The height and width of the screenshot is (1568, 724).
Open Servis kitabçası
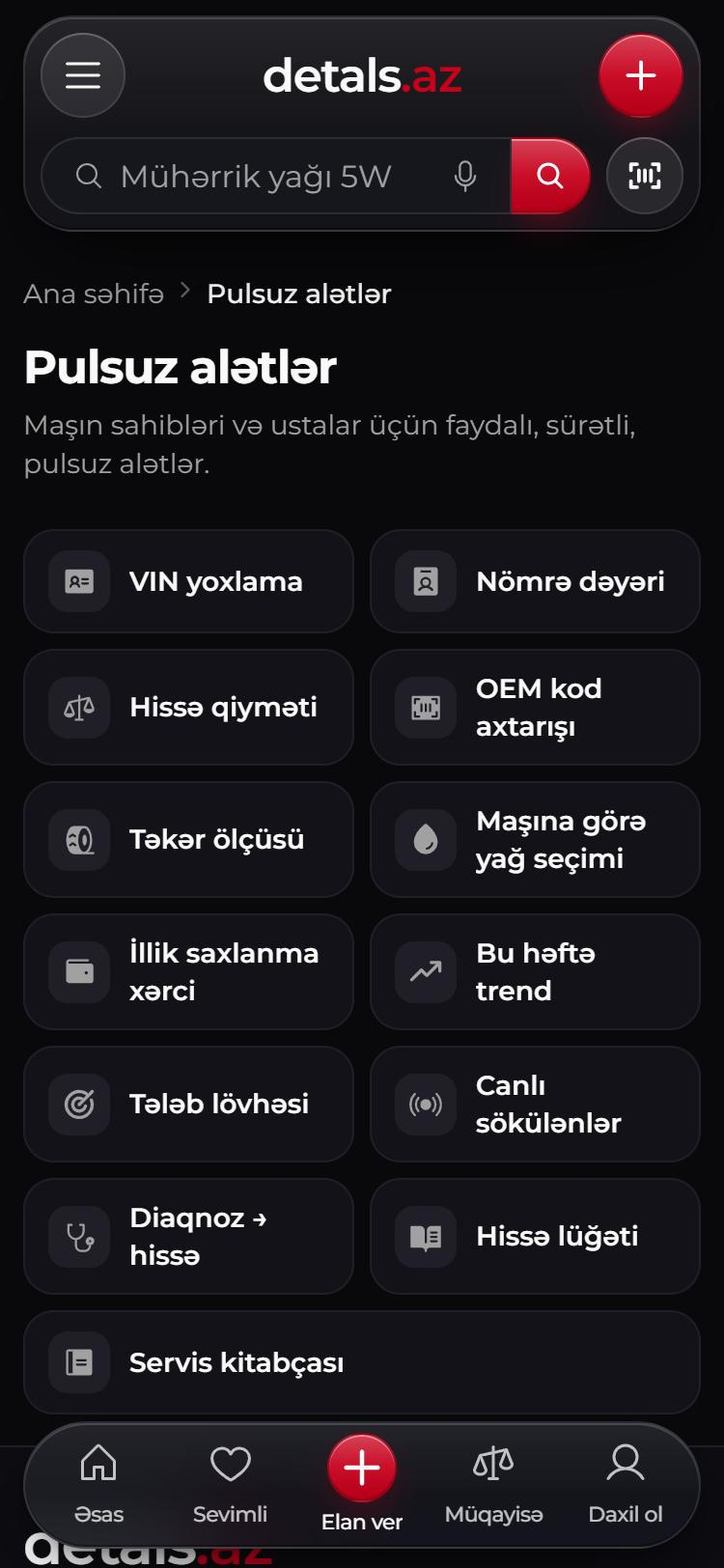click(x=362, y=1362)
